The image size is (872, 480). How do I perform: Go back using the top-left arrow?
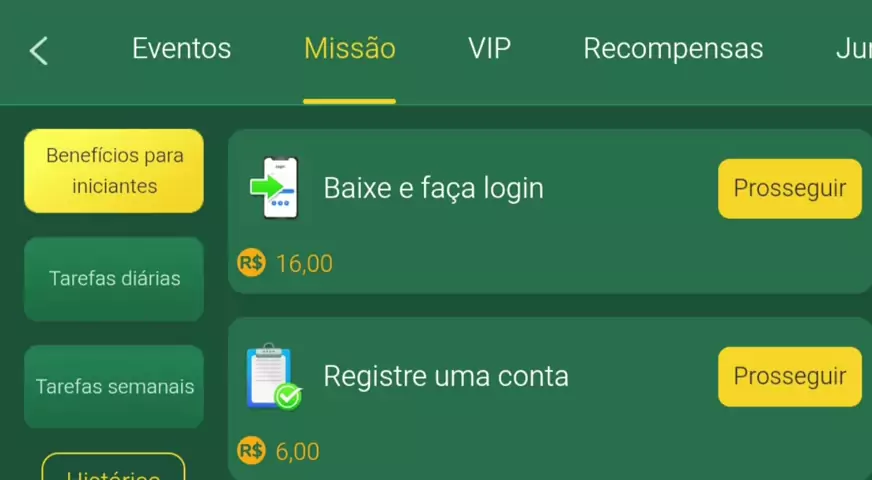(x=39, y=50)
